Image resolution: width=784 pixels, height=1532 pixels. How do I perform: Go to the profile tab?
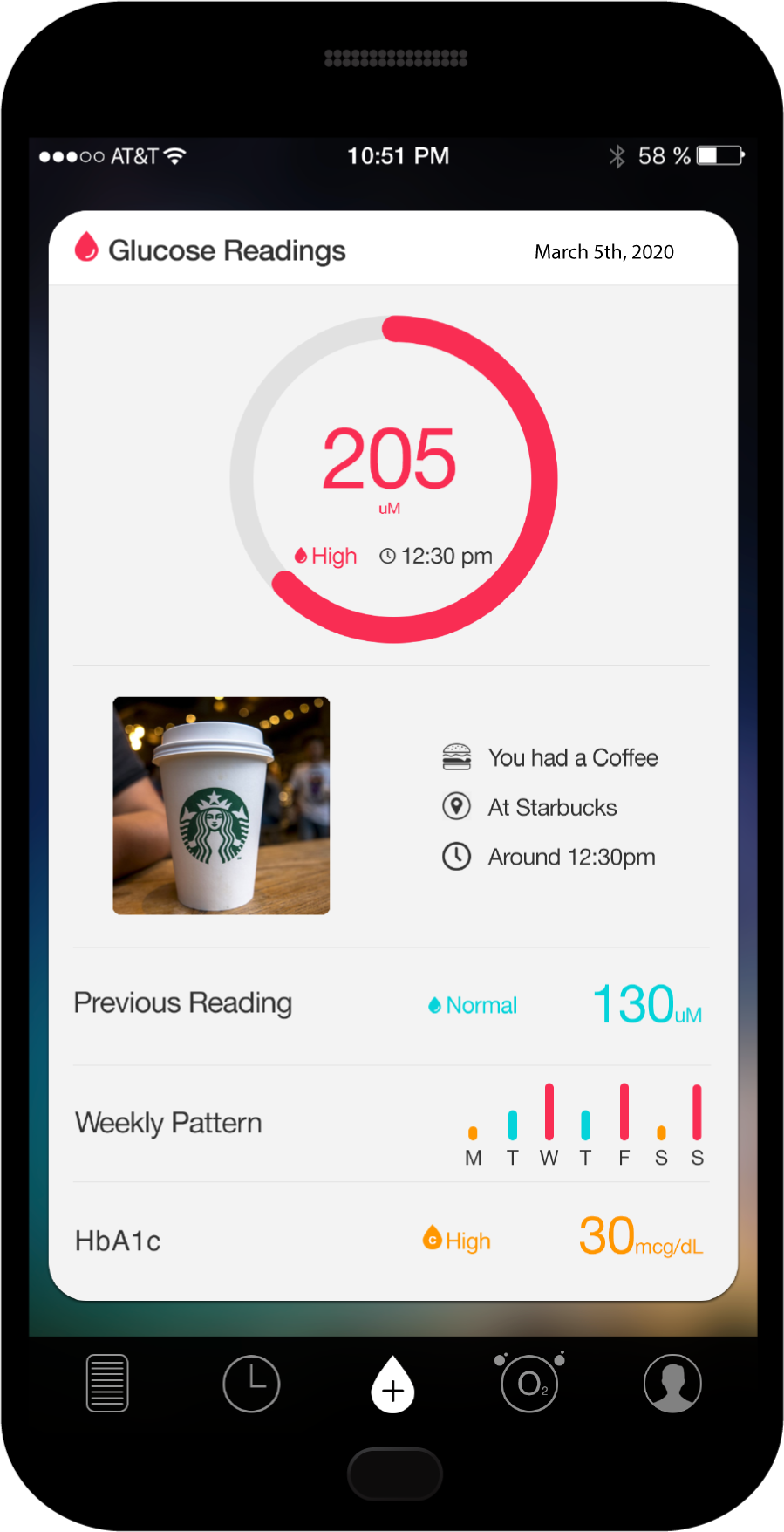pyautogui.click(x=672, y=1383)
